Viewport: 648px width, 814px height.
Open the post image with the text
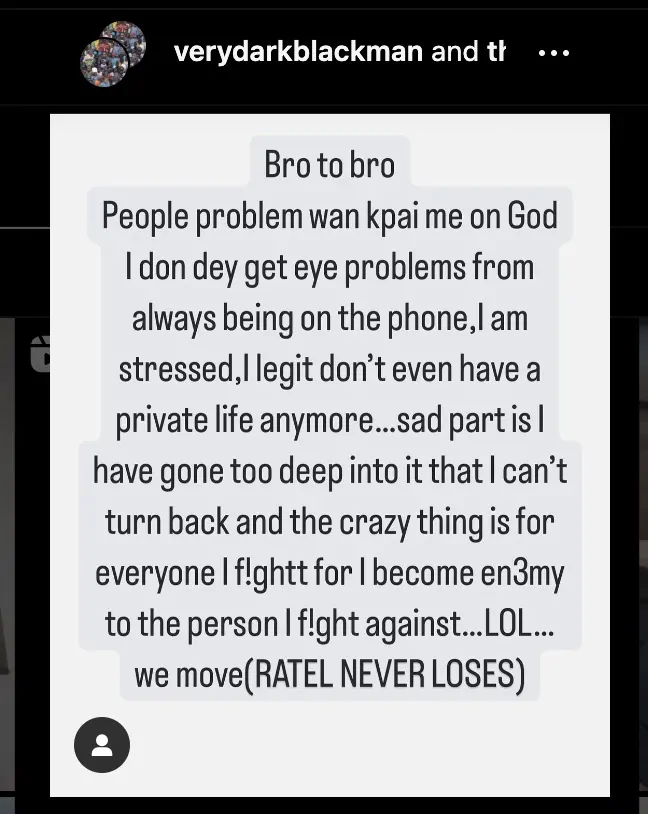[330, 450]
